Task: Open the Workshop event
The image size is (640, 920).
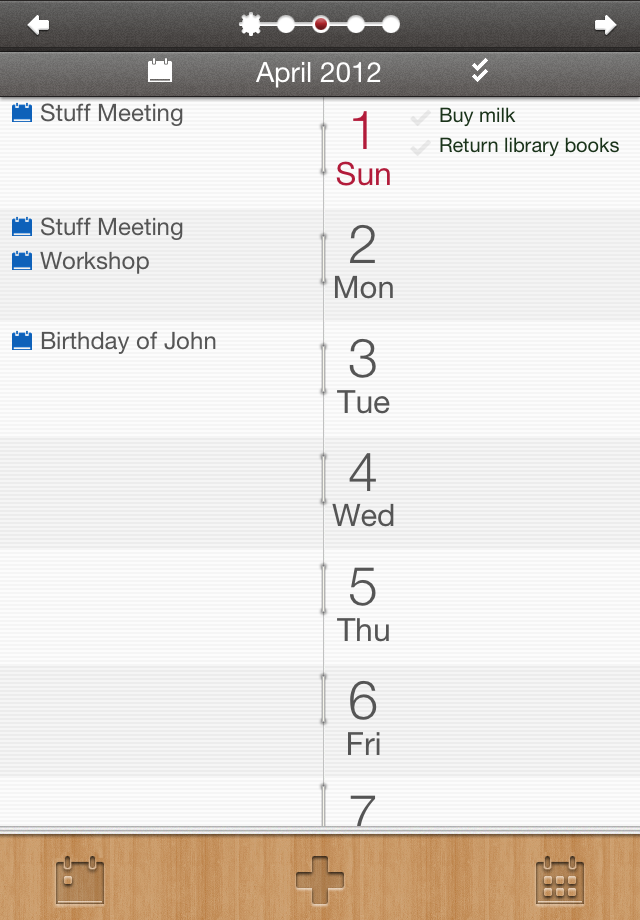Action: coord(94,261)
